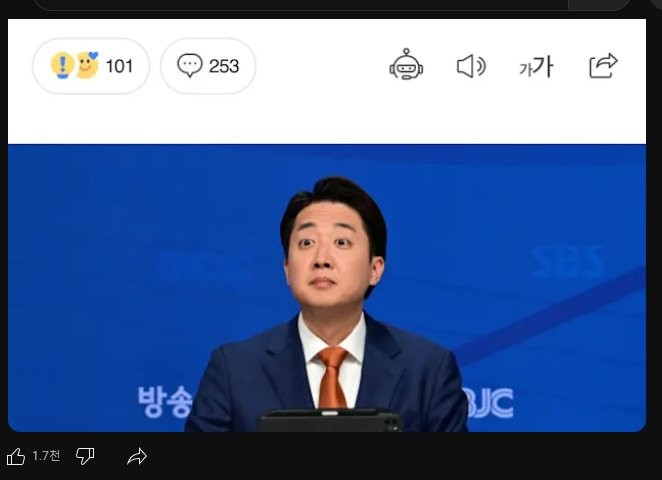Open the posted image of the debate
This screenshot has height=480, width=662.
tap(327, 288)
